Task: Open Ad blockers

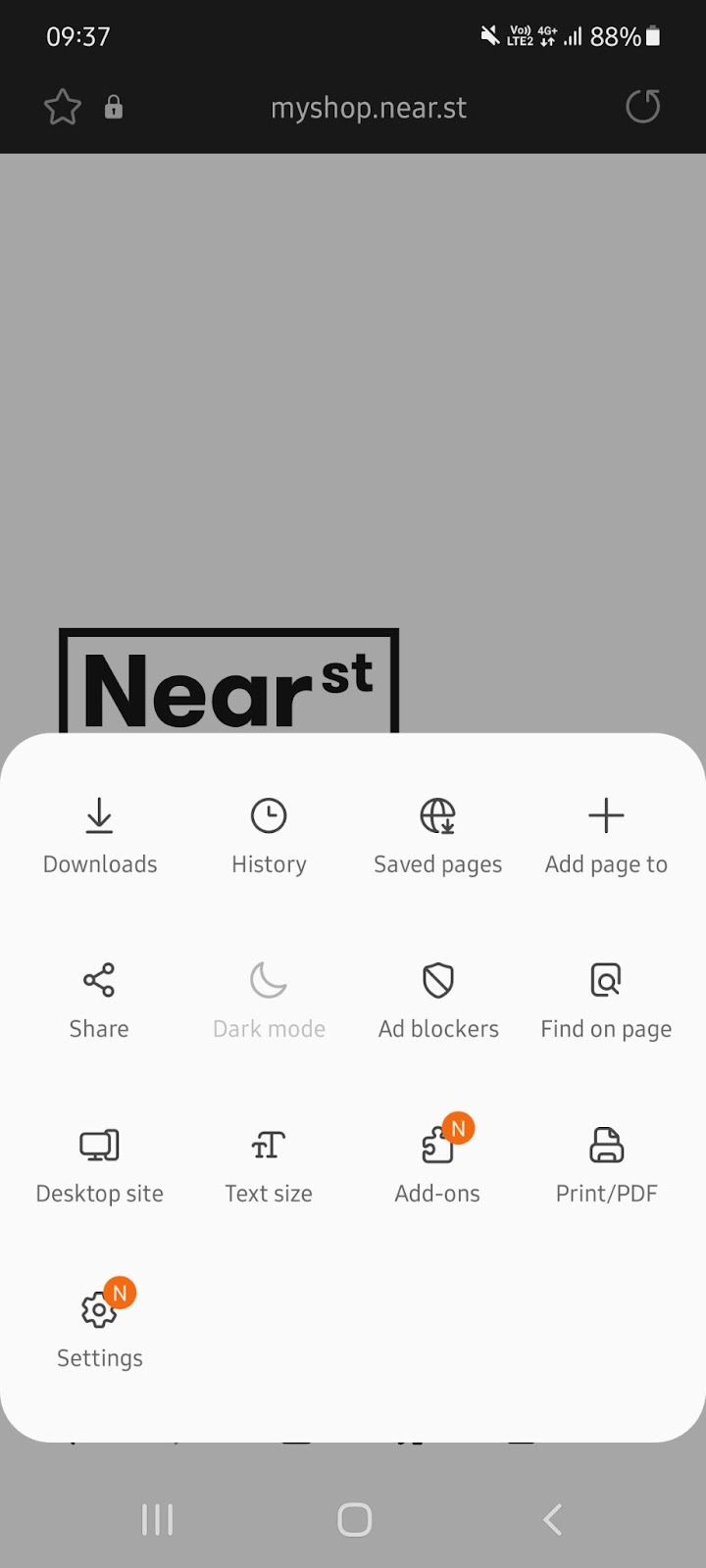Action: [437, 1000]
